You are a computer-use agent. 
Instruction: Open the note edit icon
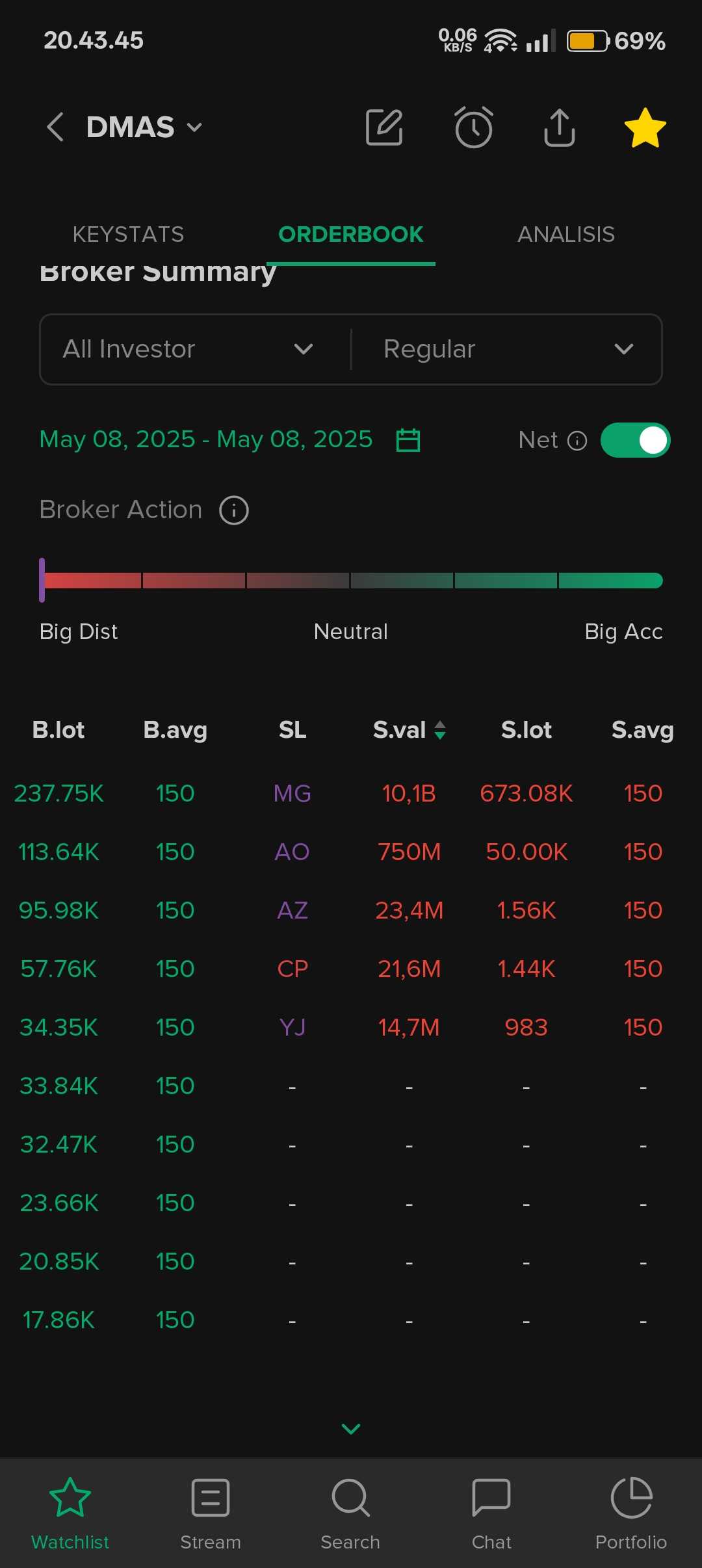pyautogui.click(x=384, y=127)
